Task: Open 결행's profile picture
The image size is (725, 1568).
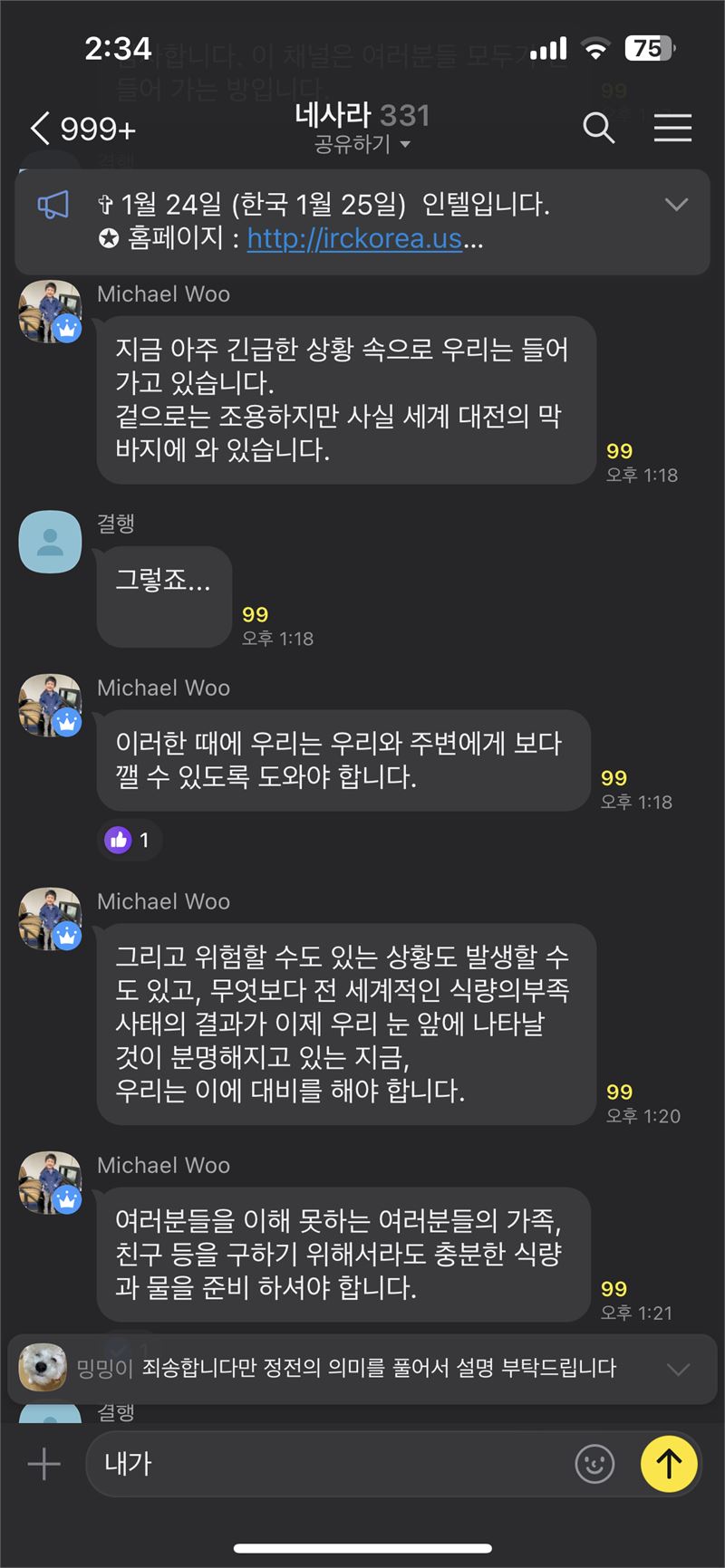Action: pyautogui.click(x=51, y=542)
